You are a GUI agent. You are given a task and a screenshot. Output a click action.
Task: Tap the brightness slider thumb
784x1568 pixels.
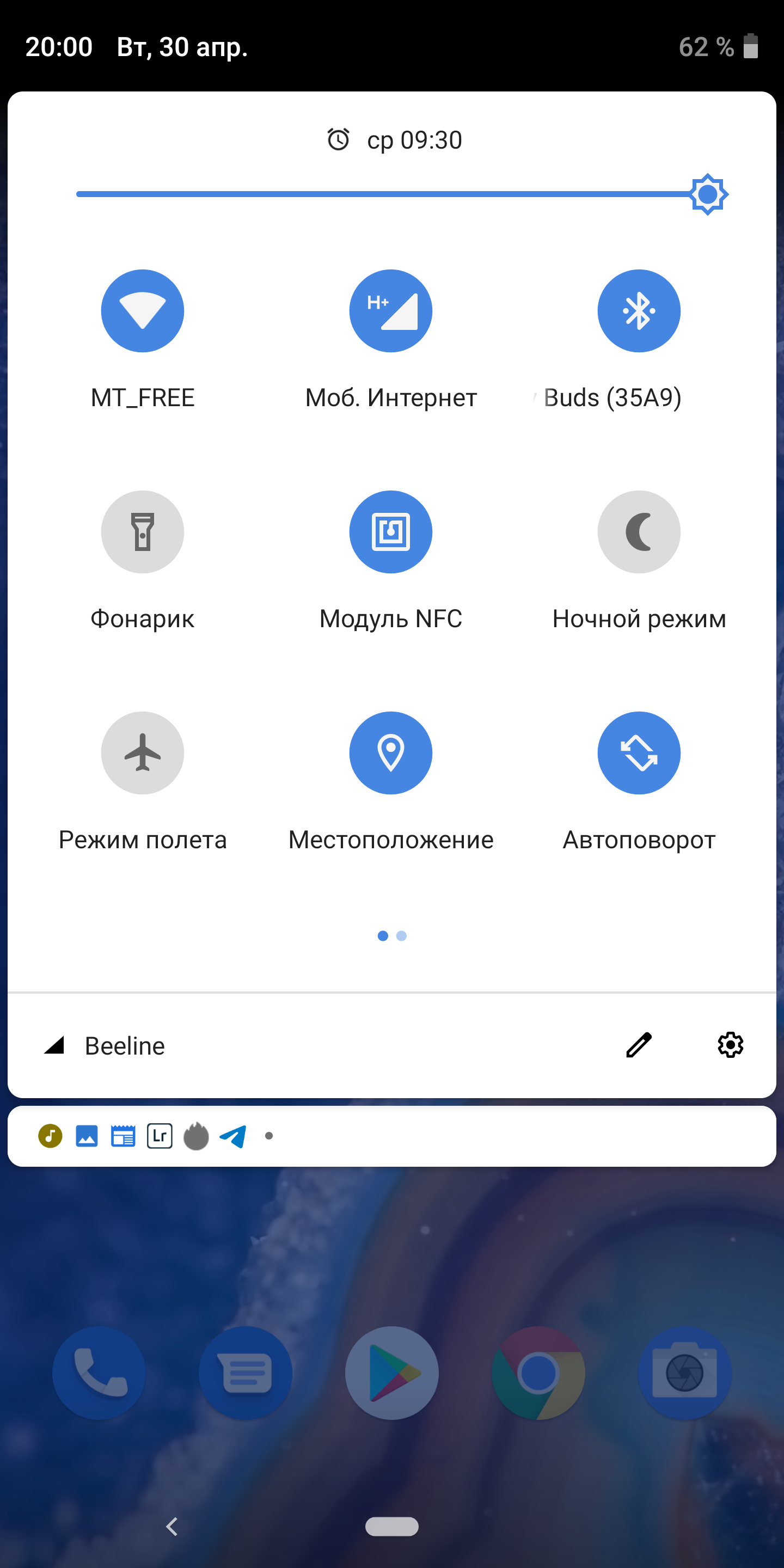708,194
